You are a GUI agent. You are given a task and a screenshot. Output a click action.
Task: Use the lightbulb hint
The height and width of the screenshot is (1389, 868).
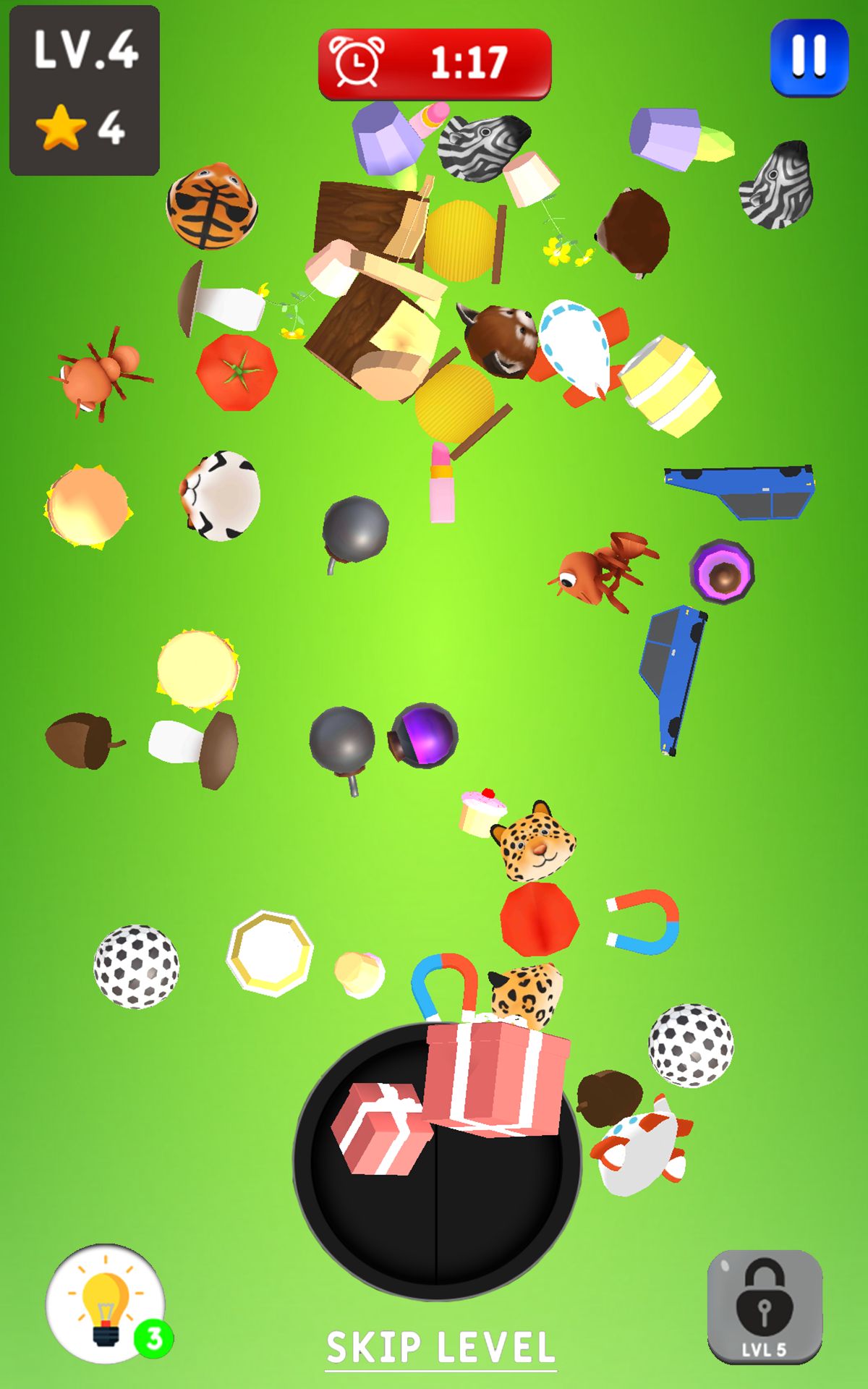point(106,1304)
